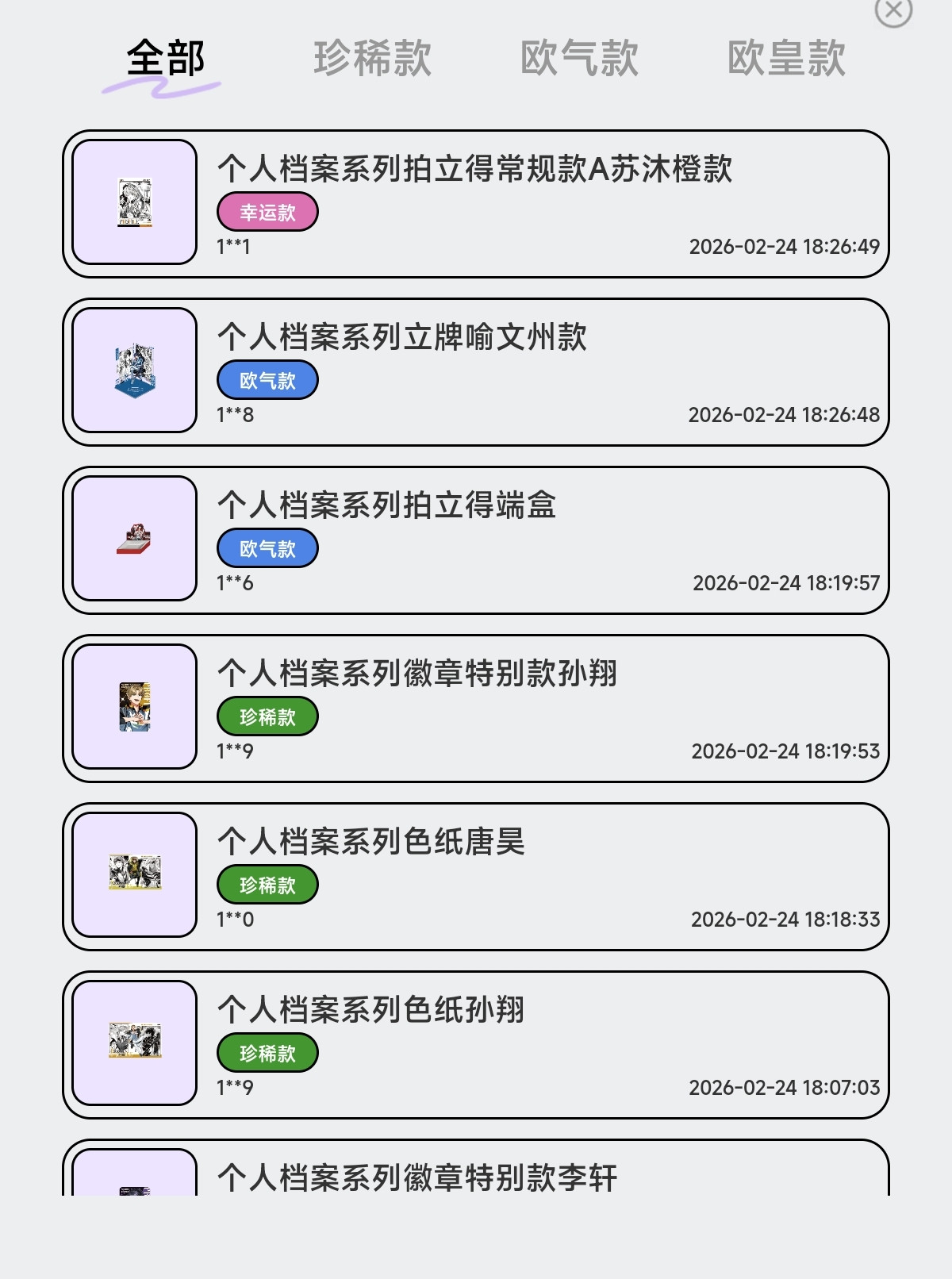Open the 拍立得常规款A苏沐橙款 record
952x1279 pixels.
click(x=474, y=204)
